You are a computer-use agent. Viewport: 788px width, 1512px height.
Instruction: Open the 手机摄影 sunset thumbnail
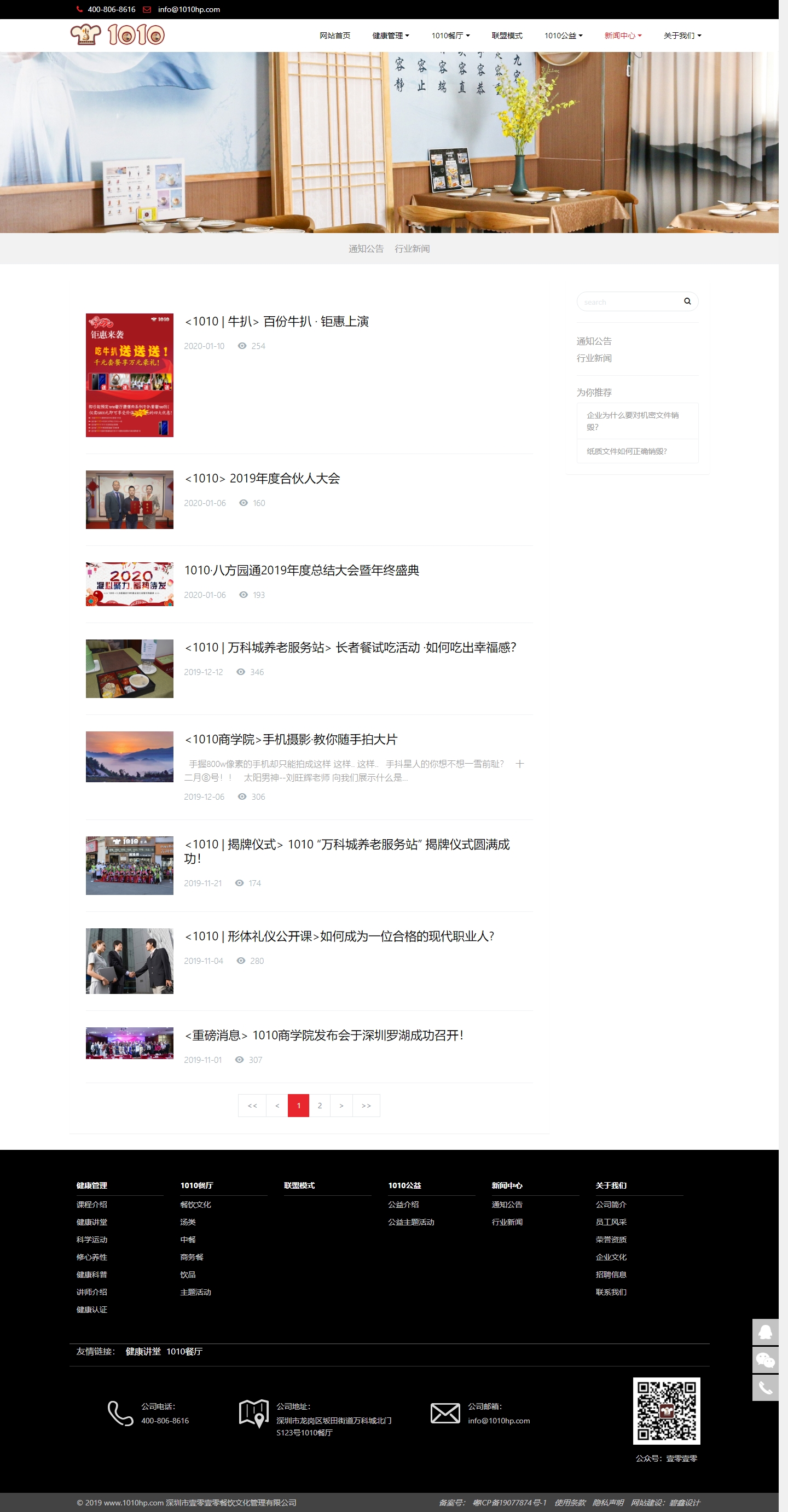coord(129,757)
